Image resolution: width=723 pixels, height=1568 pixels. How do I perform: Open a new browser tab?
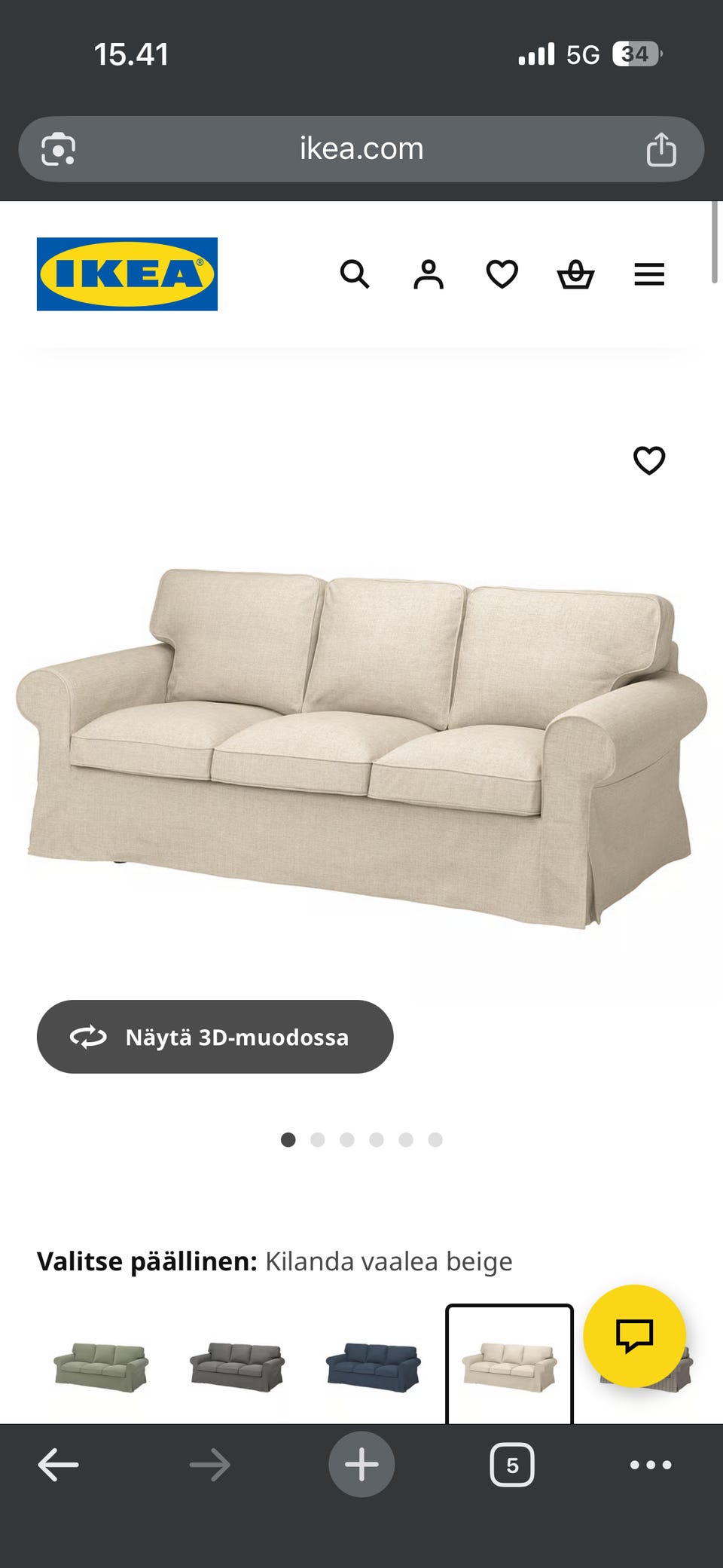361,1465
